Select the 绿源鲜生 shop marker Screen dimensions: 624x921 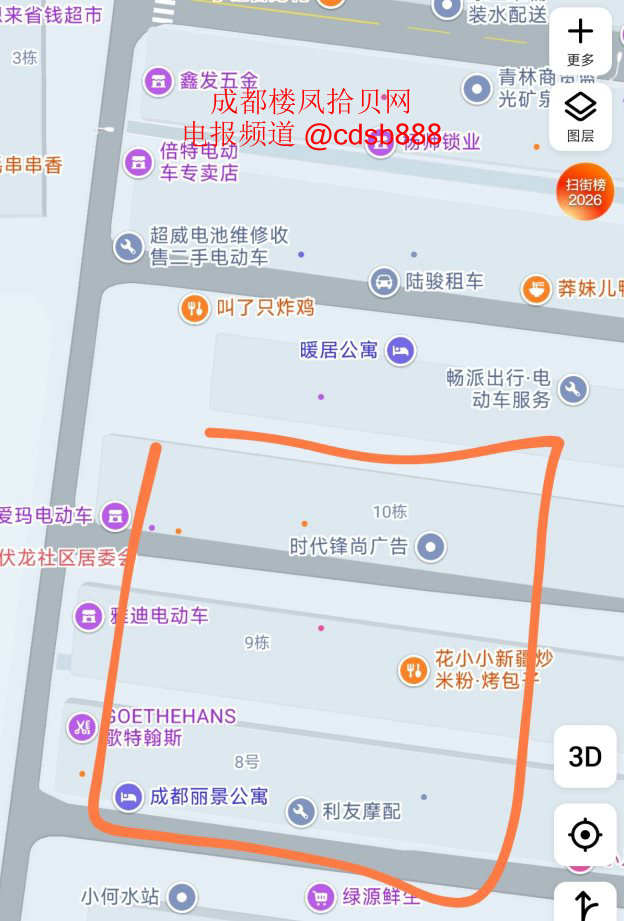pyautogui.click(x=320, y=896)
